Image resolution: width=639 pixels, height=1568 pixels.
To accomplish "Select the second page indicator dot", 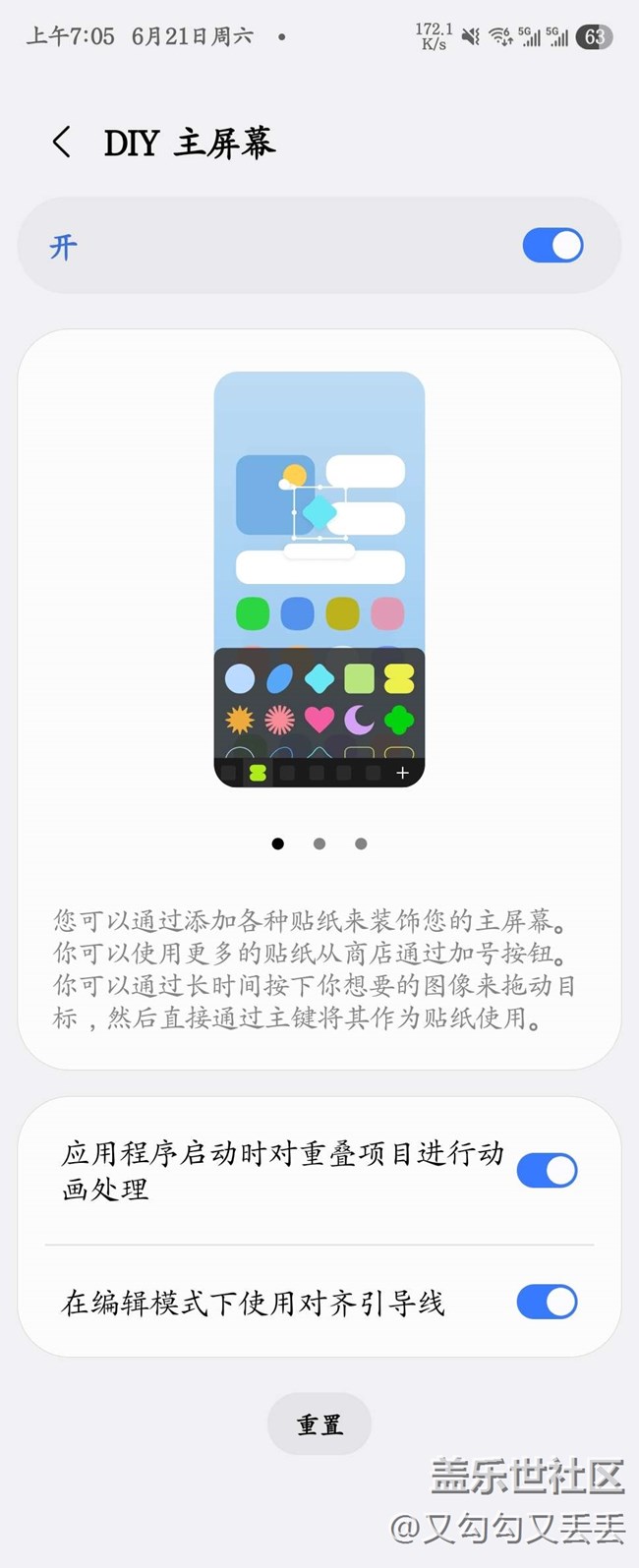I will tap(319, 843).
